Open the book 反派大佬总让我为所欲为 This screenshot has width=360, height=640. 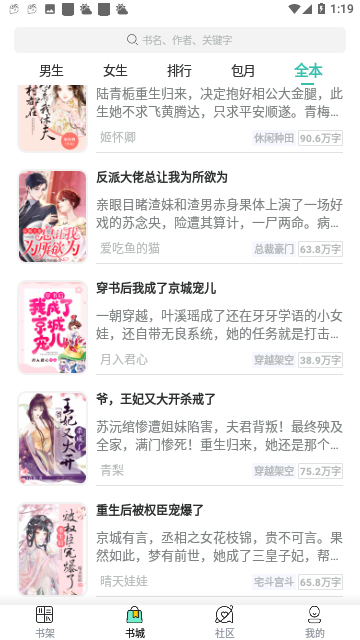(x=180, y=216)
